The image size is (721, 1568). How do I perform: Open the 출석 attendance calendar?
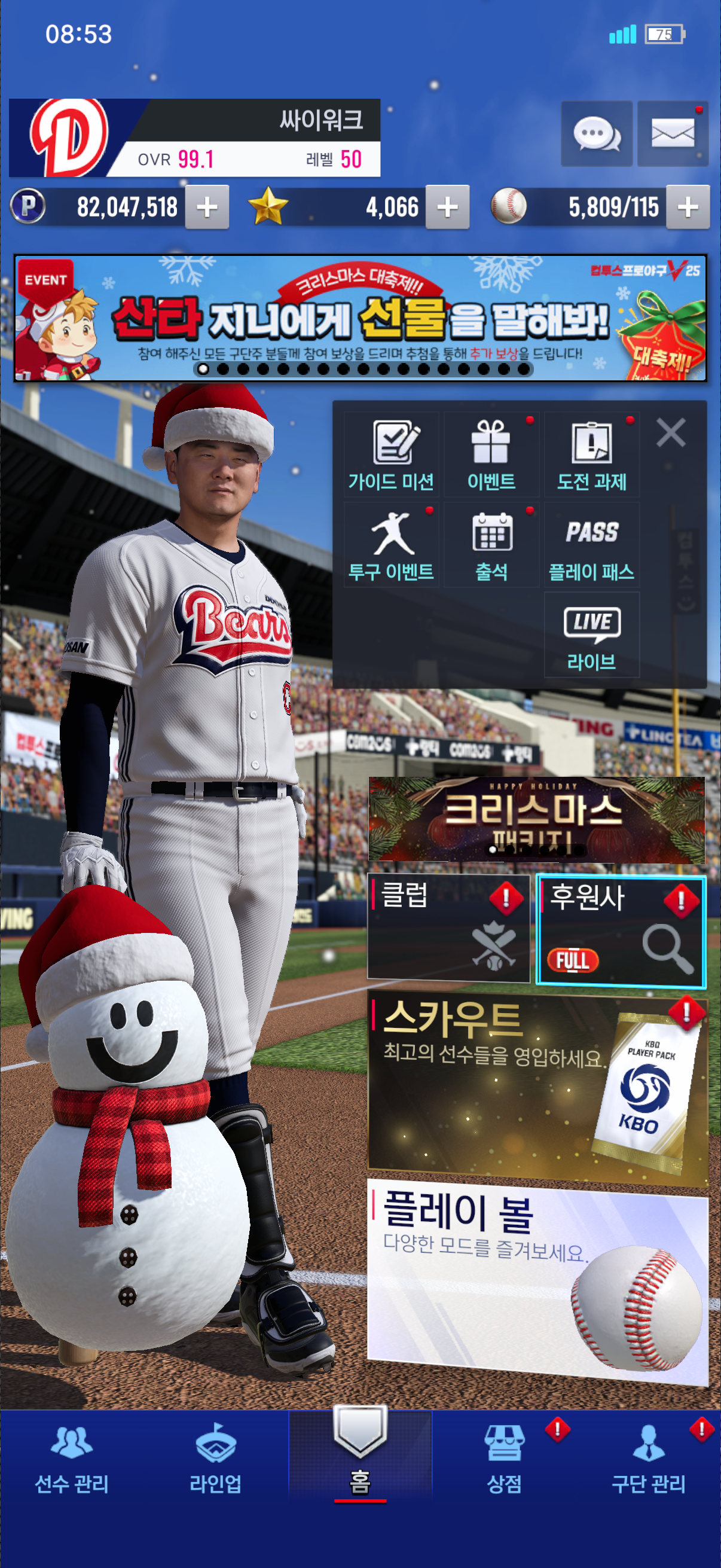pos(491,545)
